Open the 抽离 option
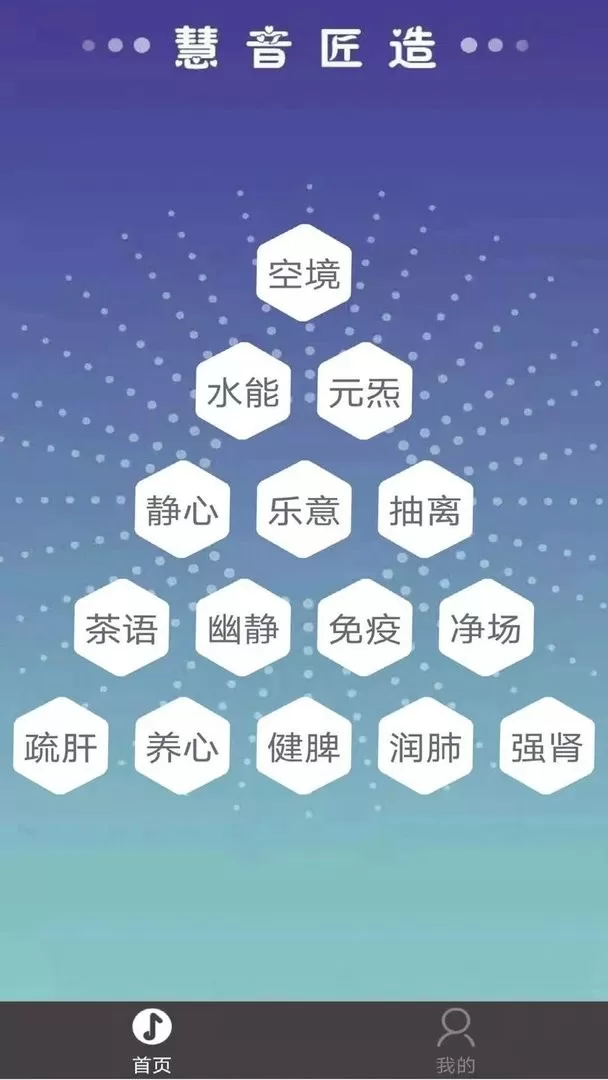608x1080 pixels. click(x=426, y=510)
